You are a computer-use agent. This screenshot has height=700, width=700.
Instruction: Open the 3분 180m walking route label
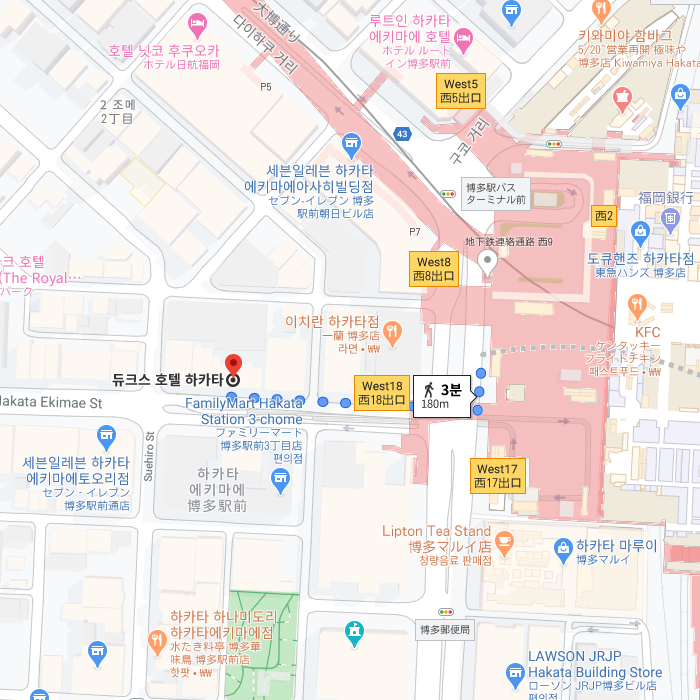coord(442,396)
